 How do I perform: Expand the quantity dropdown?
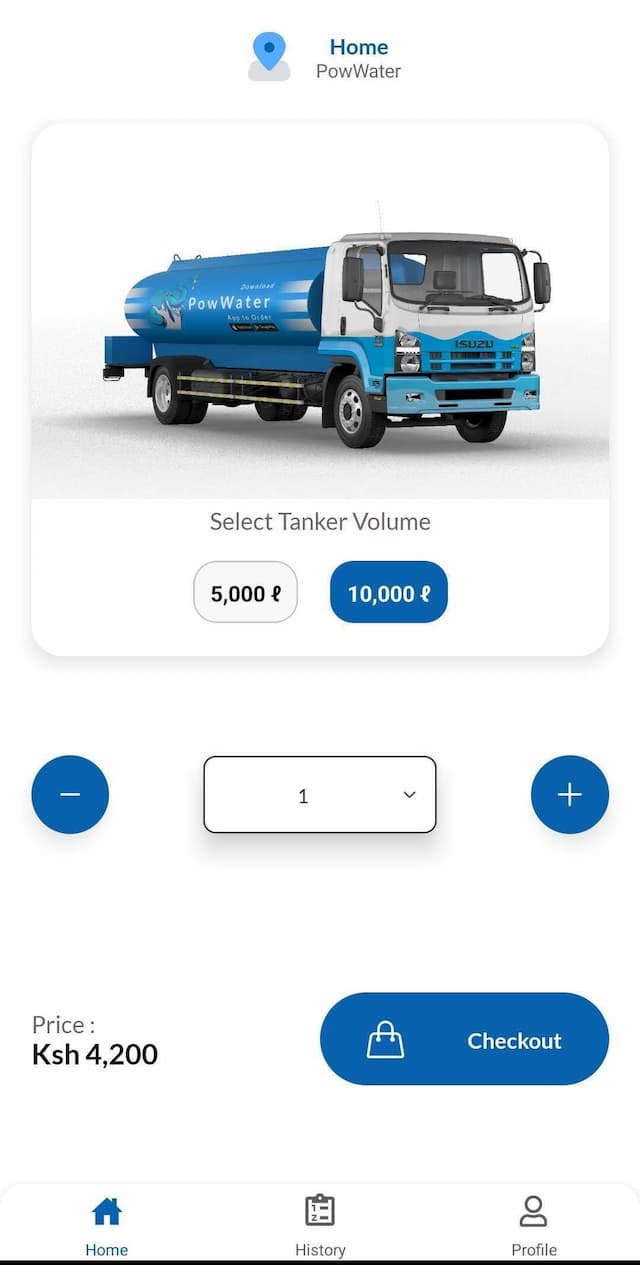coord(320,795)
